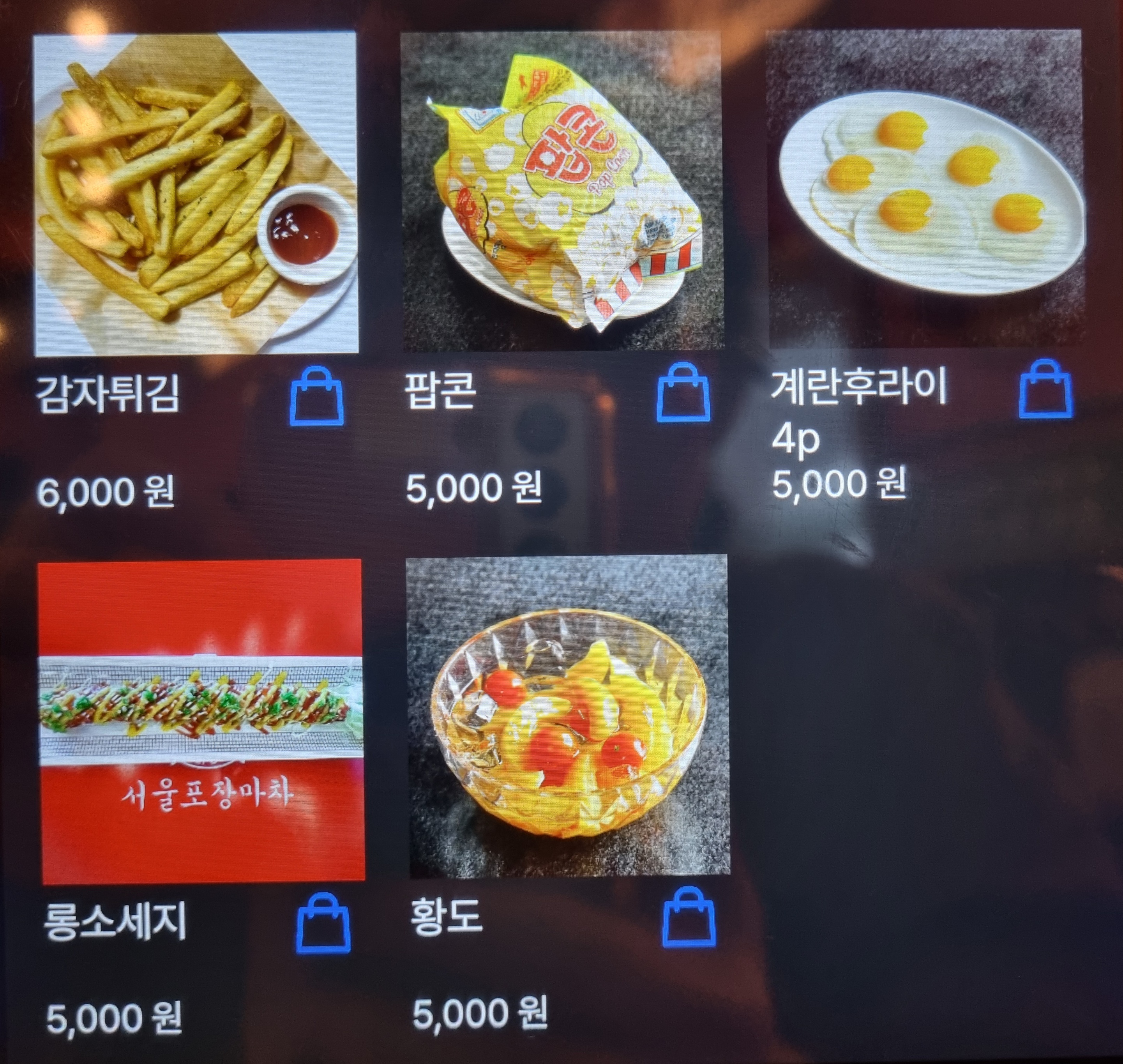View the 계란후라이 4p item photo
The image size is (1123, 1064).
tap(925, 188)
